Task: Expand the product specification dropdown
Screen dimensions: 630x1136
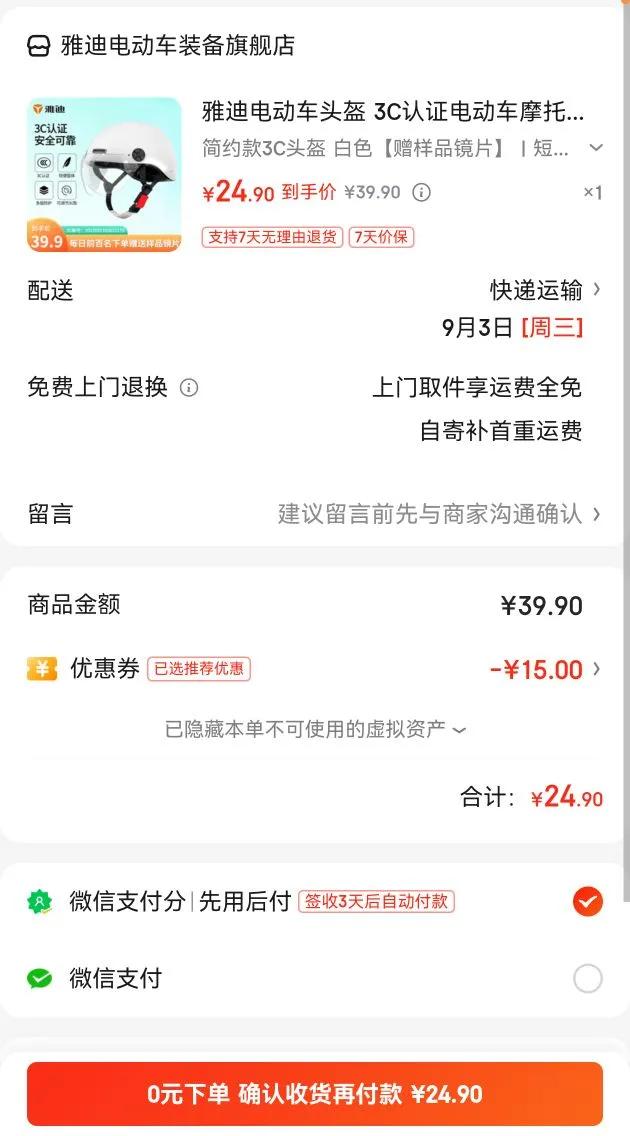Action: point(596,148)
